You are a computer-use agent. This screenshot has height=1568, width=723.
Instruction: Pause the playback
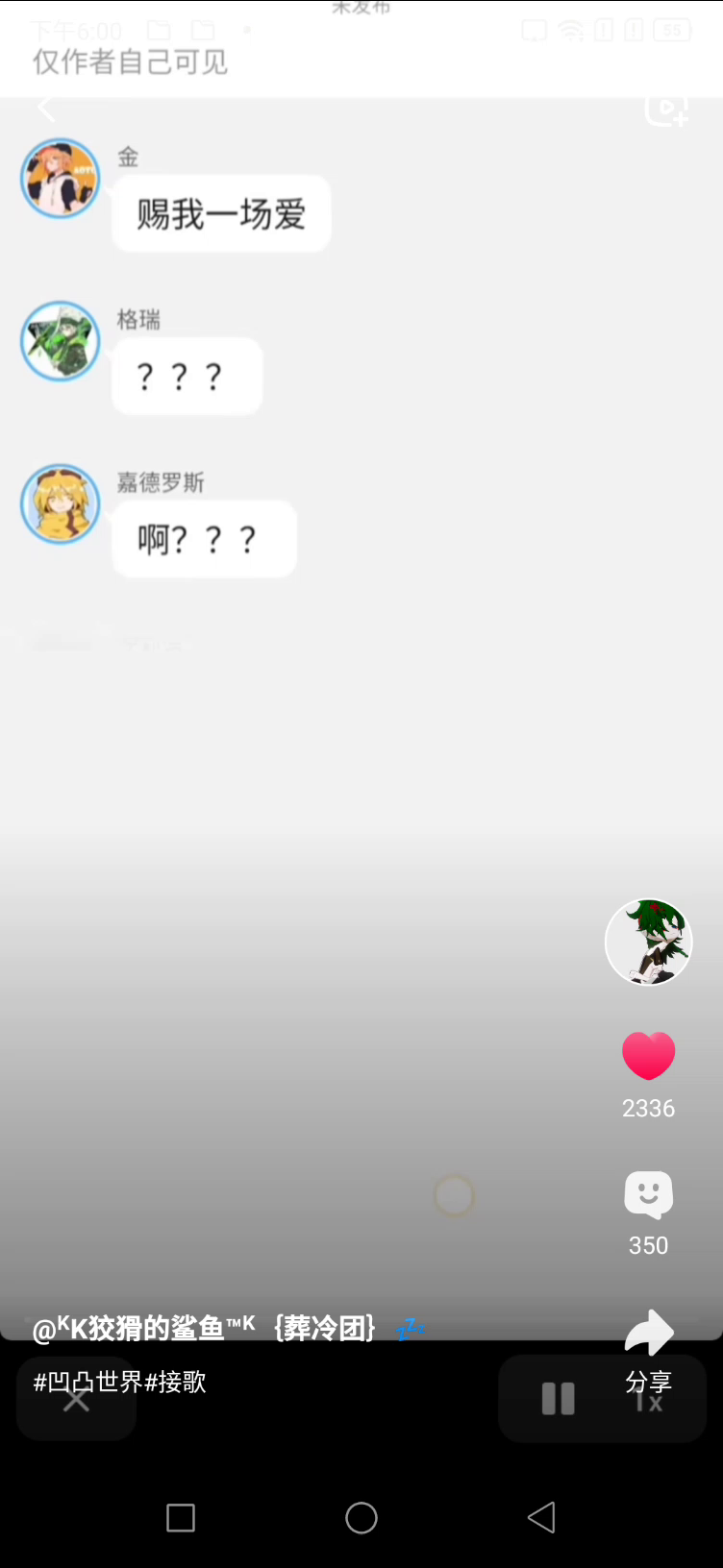coord(558,1399)
